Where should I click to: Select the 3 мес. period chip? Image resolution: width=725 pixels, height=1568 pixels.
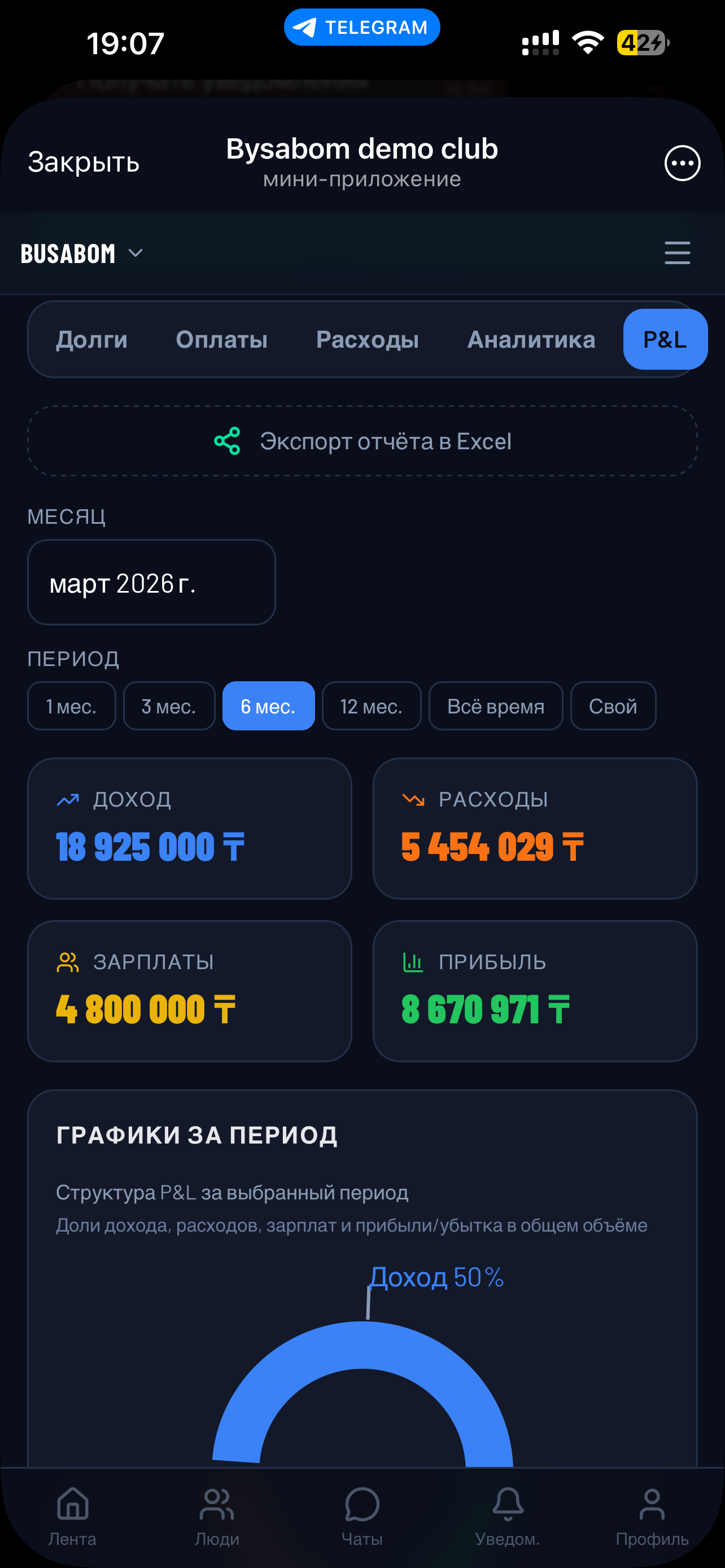(169, 706)
